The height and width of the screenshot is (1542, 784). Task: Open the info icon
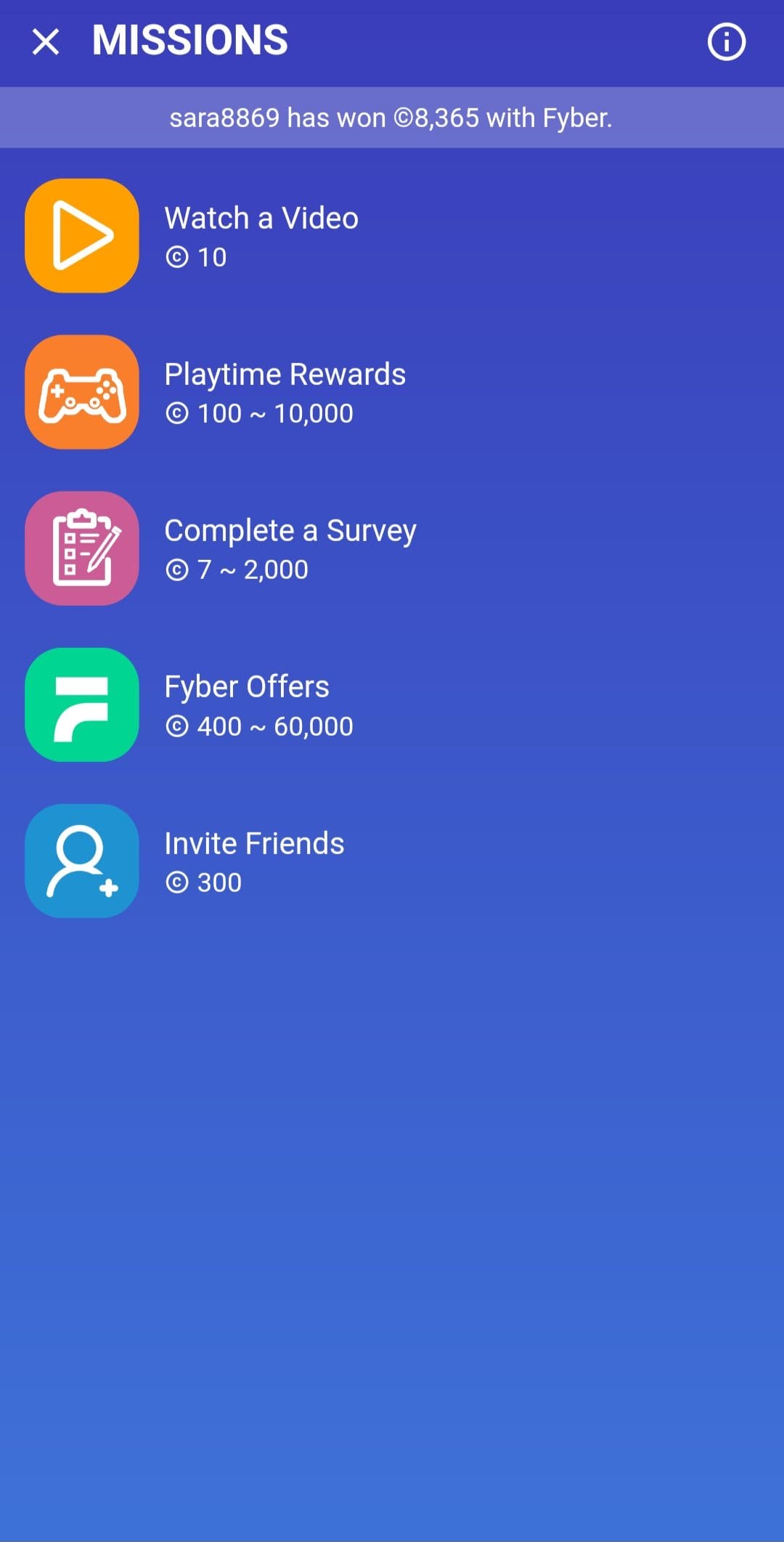click(726, 41)
